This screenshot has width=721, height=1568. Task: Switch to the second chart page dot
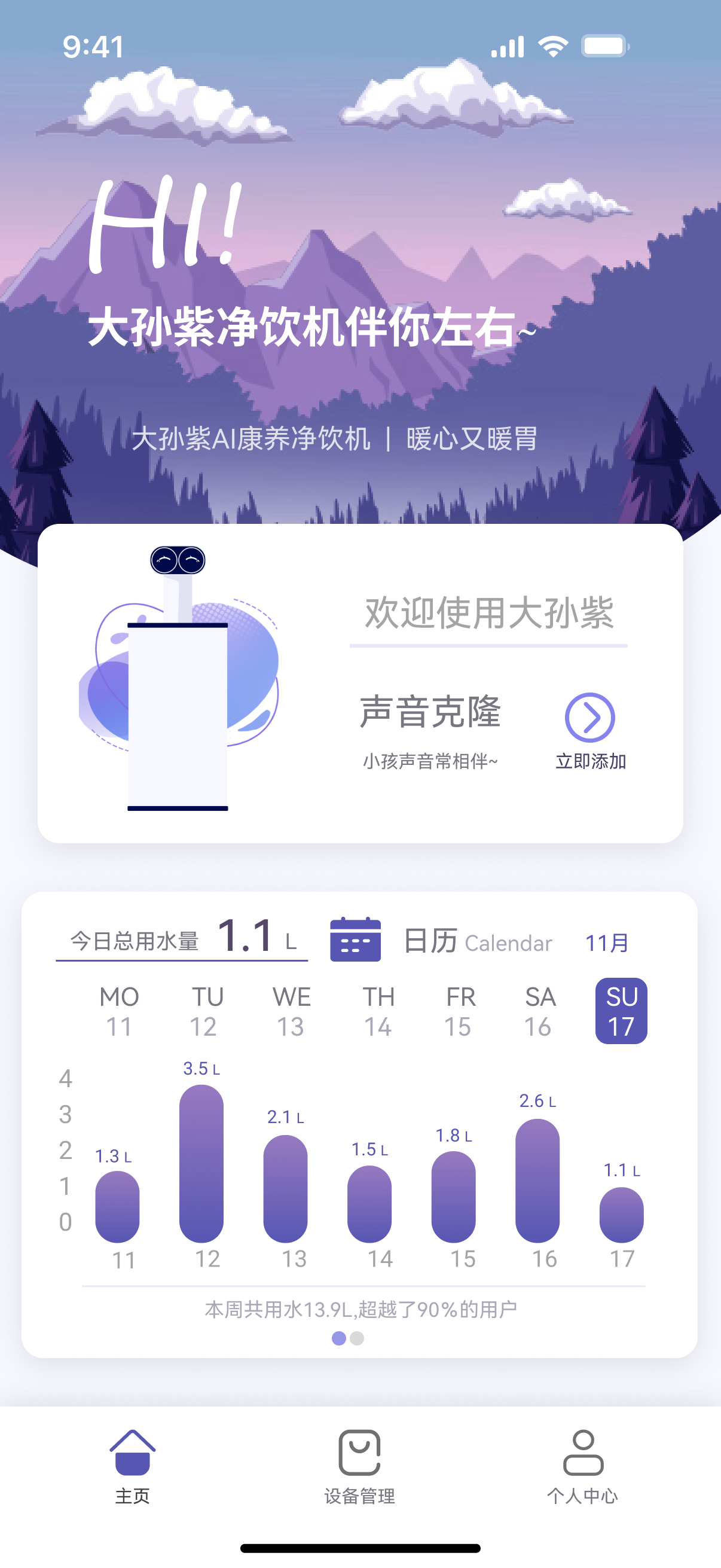[x=357, y=1338]
